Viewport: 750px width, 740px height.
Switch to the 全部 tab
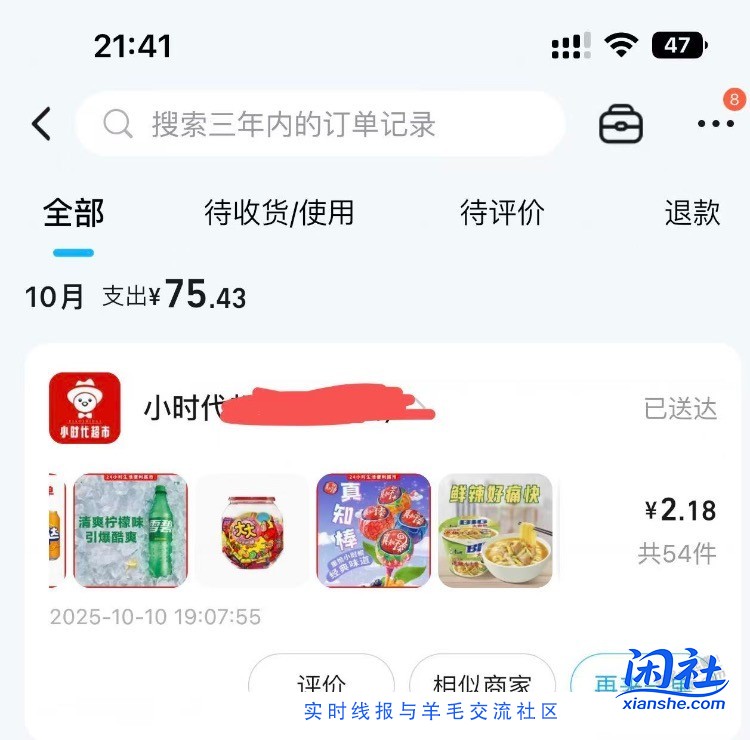coord(73,212)
